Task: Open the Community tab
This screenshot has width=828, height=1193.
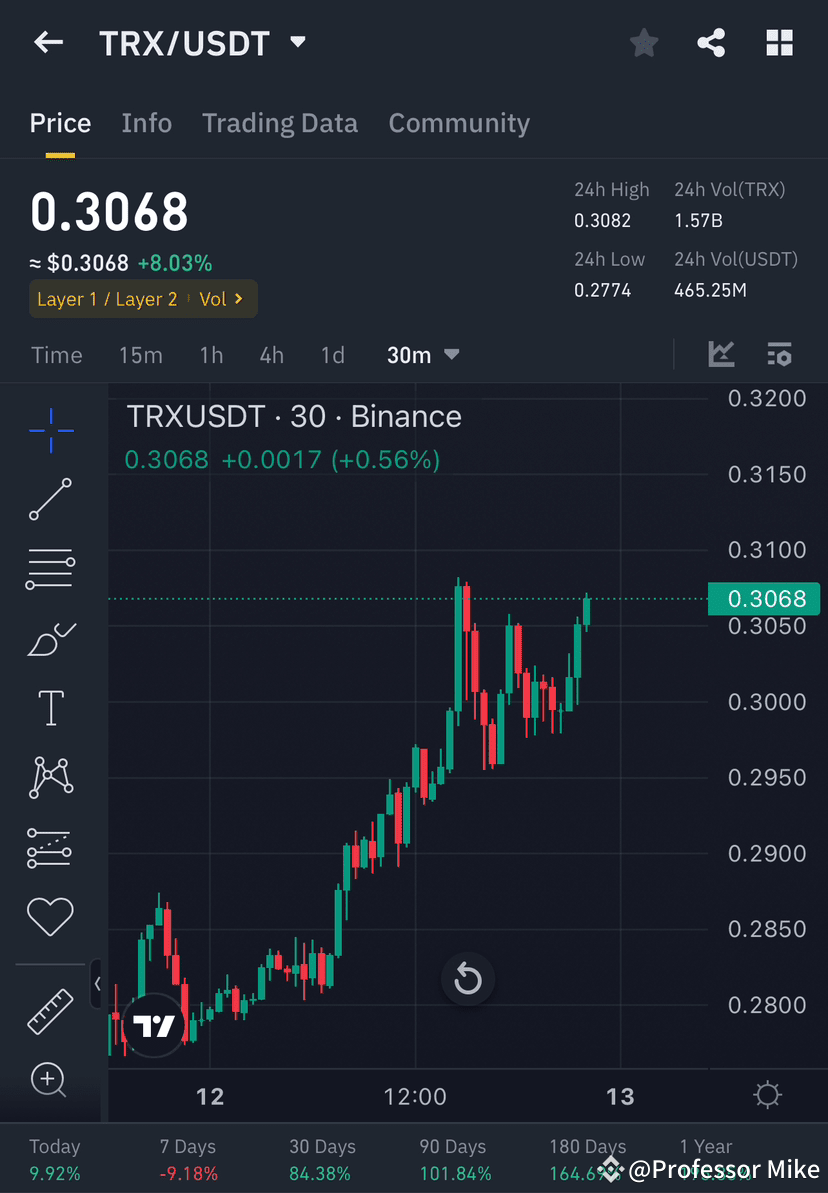Action: [459, 122]
